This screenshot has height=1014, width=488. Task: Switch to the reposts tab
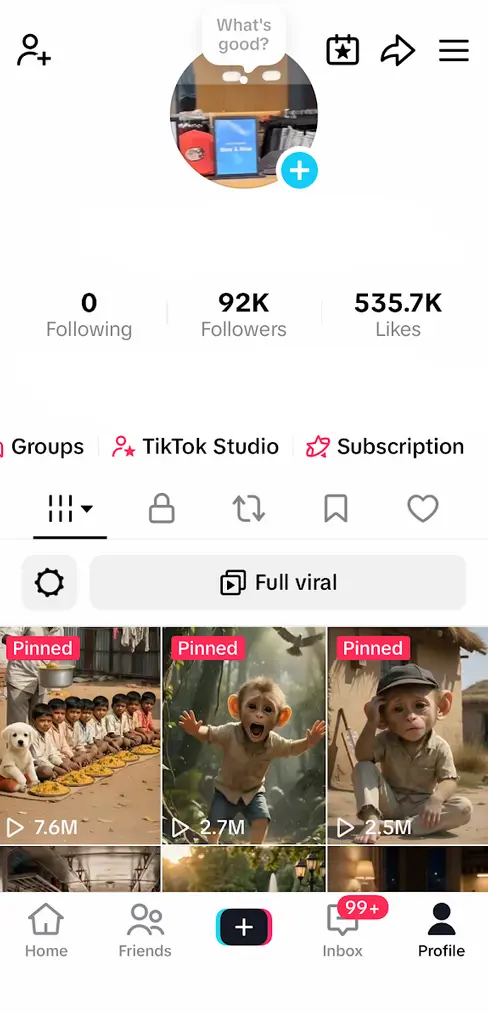[249, 509]
